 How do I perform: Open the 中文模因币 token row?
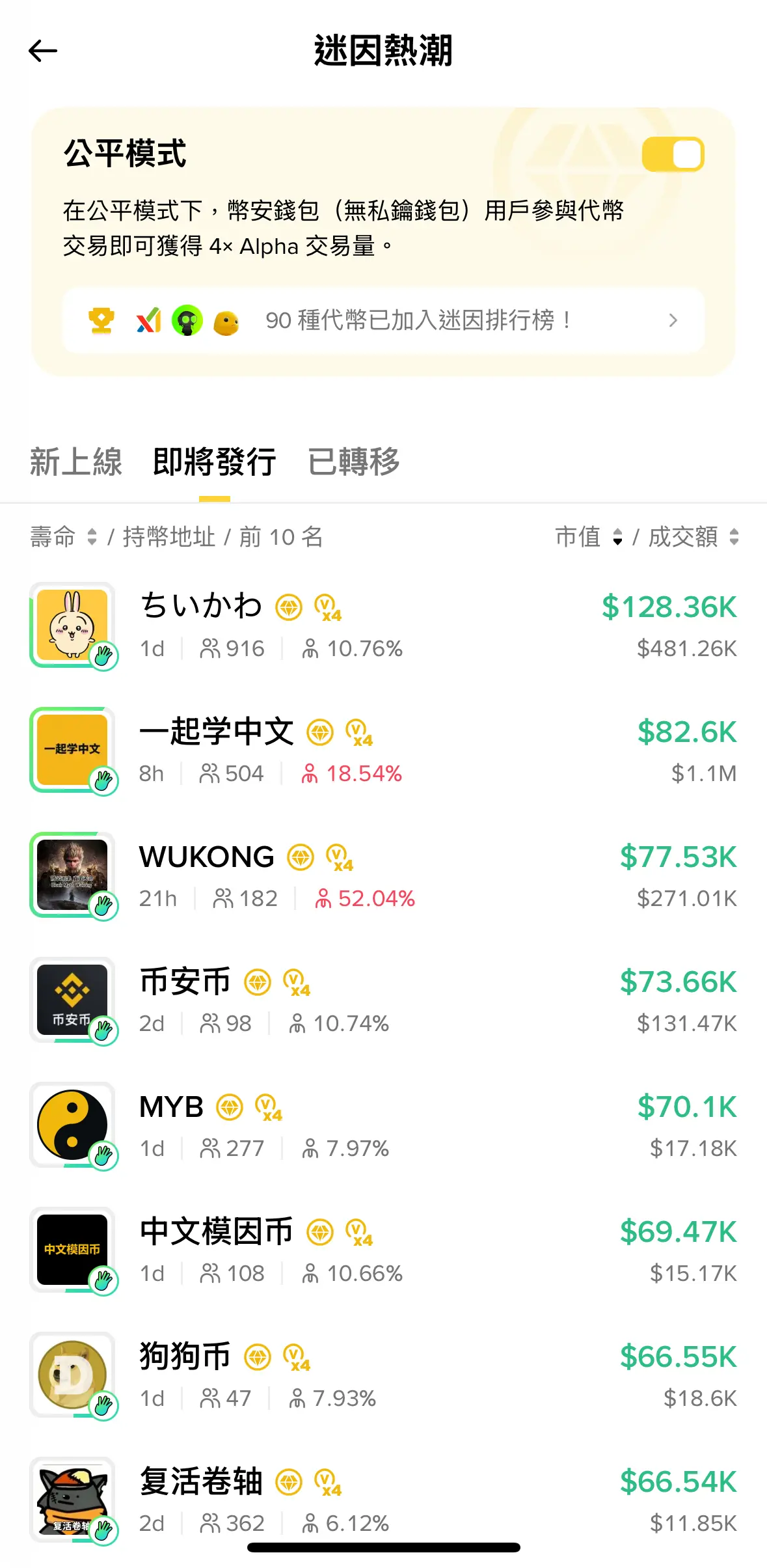tap(383, 1250)
